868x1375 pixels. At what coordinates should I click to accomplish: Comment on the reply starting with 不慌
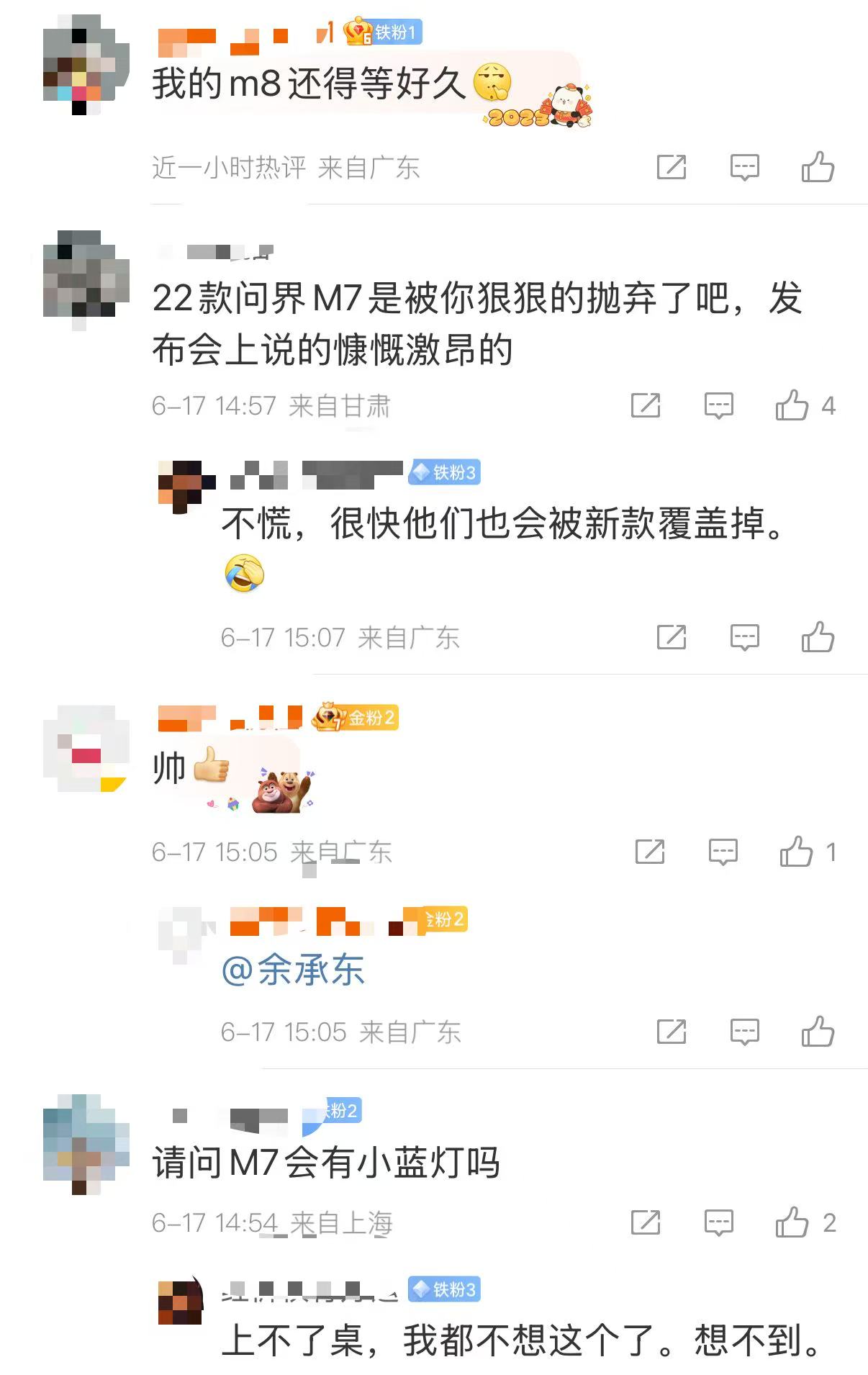coord(744,637)
